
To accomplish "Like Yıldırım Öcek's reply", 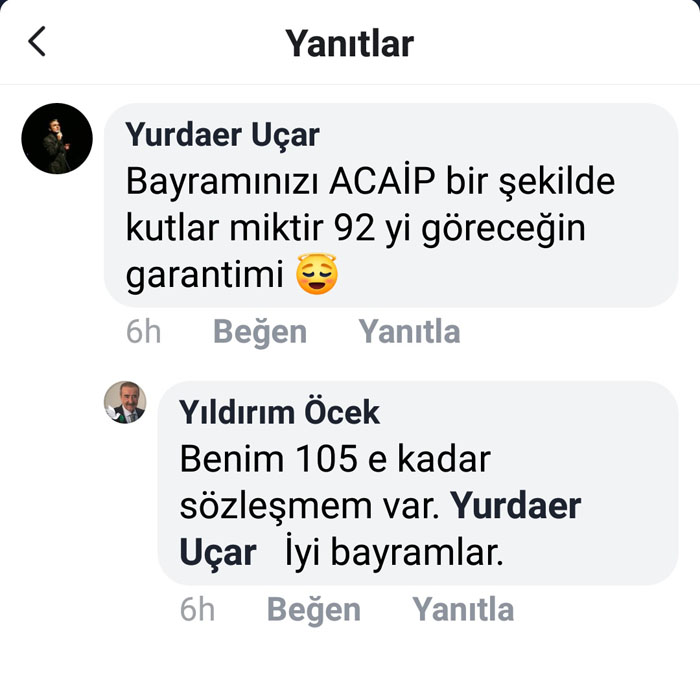I will (x=314, y=610).
